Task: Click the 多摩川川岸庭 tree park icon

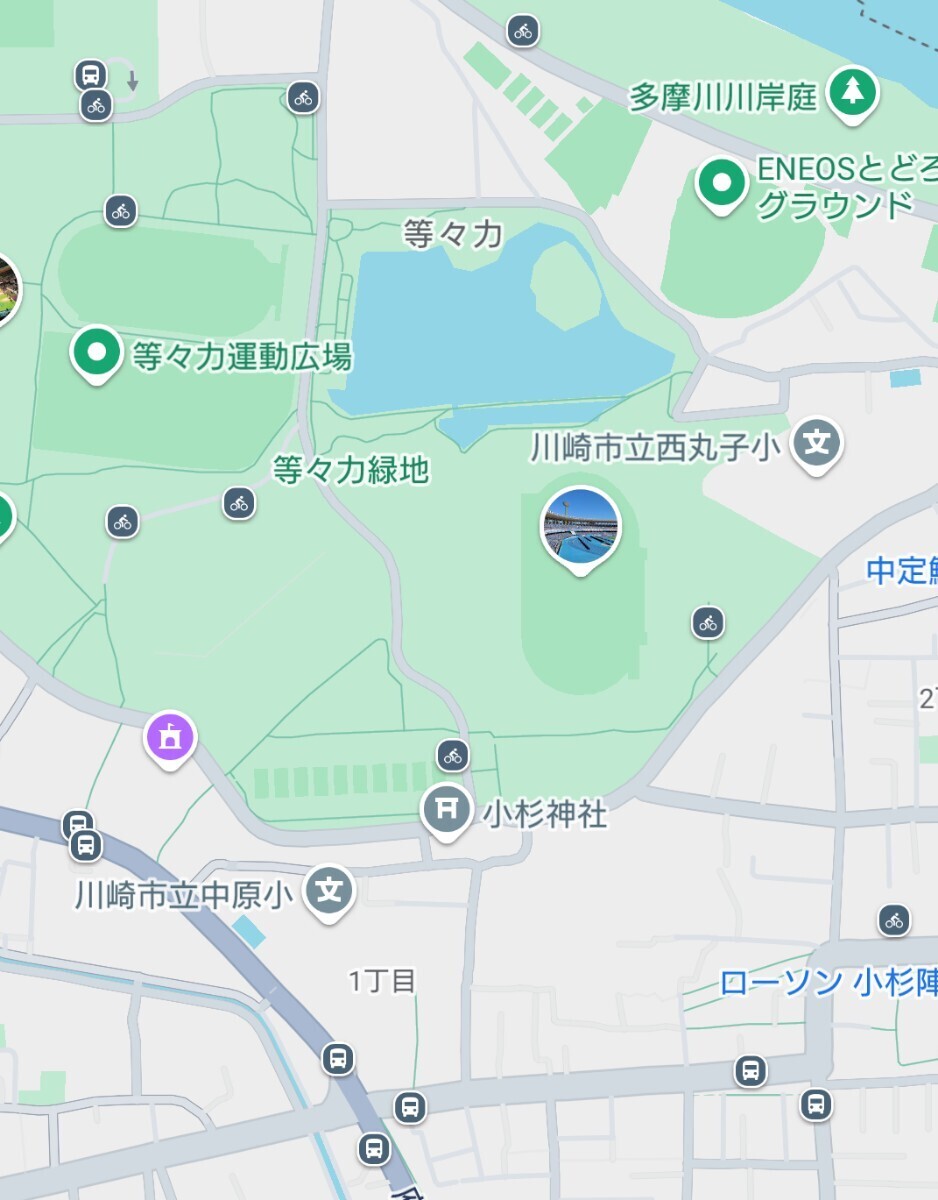Action: [851, 93]
